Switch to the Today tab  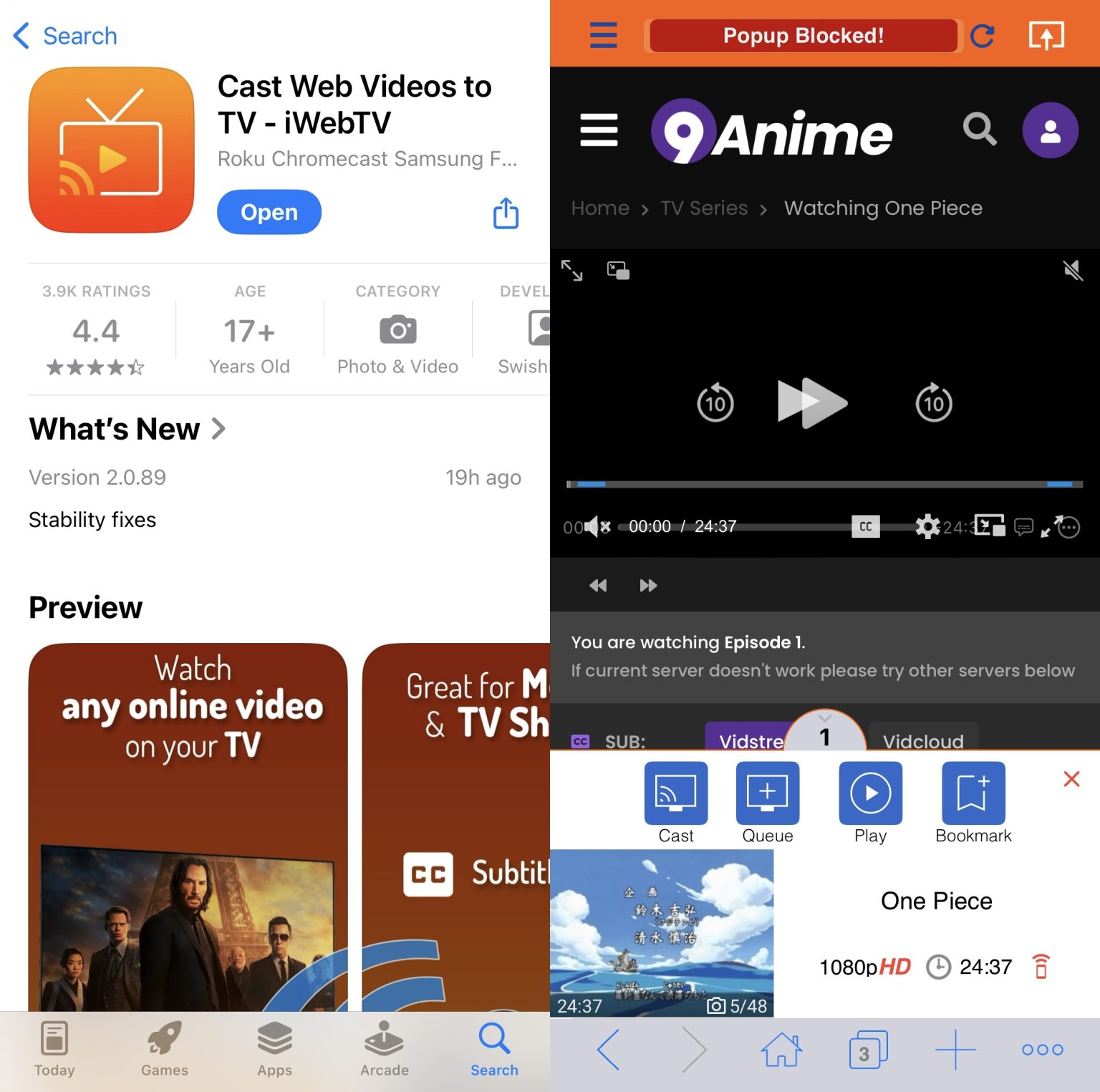click(54, 1048)
